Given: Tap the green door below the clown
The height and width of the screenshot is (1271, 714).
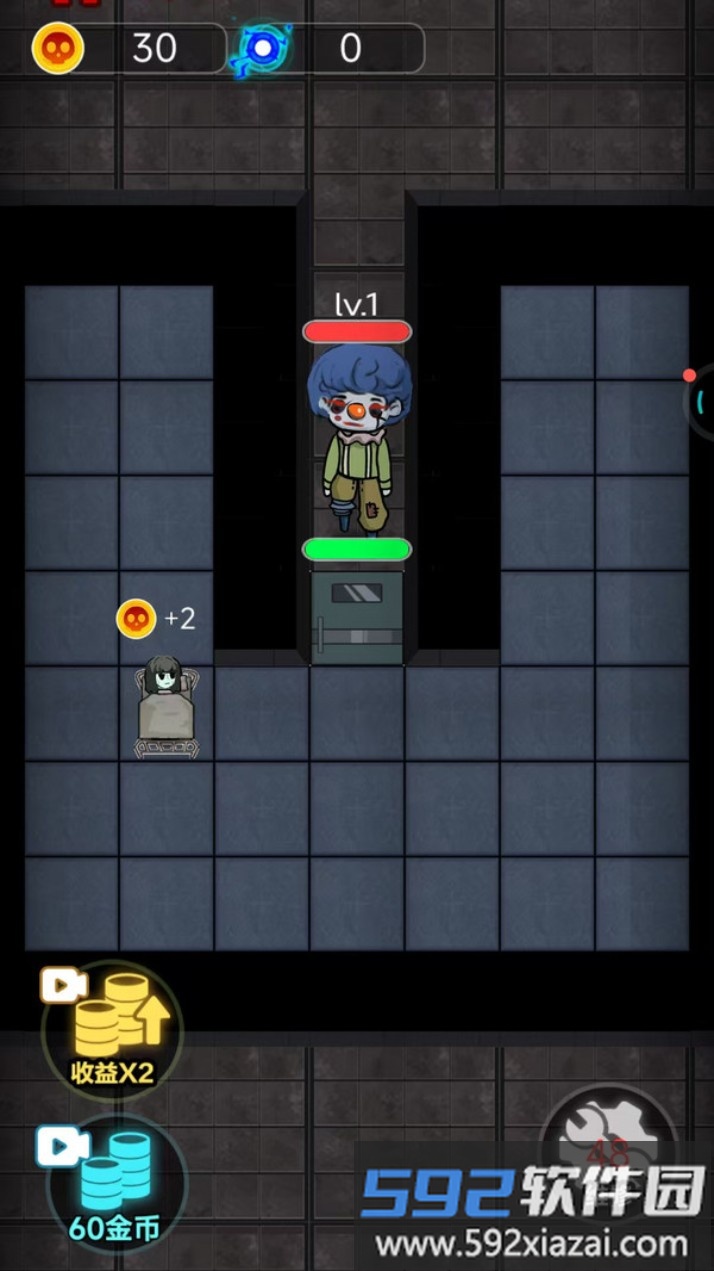Looking at the screenshot, I should (x=357, y=617).
